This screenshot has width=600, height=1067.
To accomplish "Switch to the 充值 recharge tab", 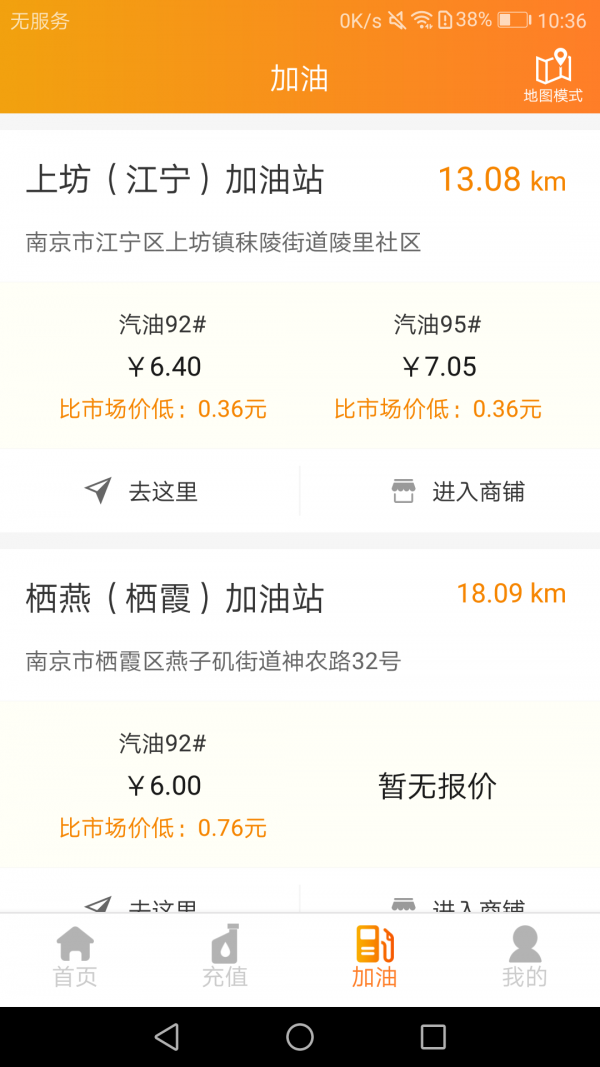I will (x=225, y=957).
